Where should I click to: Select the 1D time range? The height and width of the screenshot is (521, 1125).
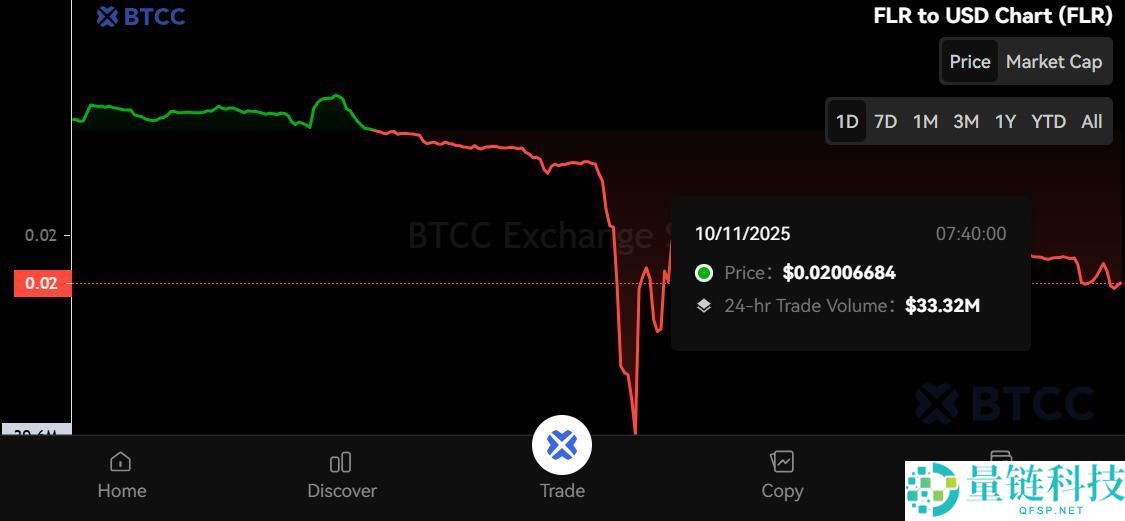point(847,122)
